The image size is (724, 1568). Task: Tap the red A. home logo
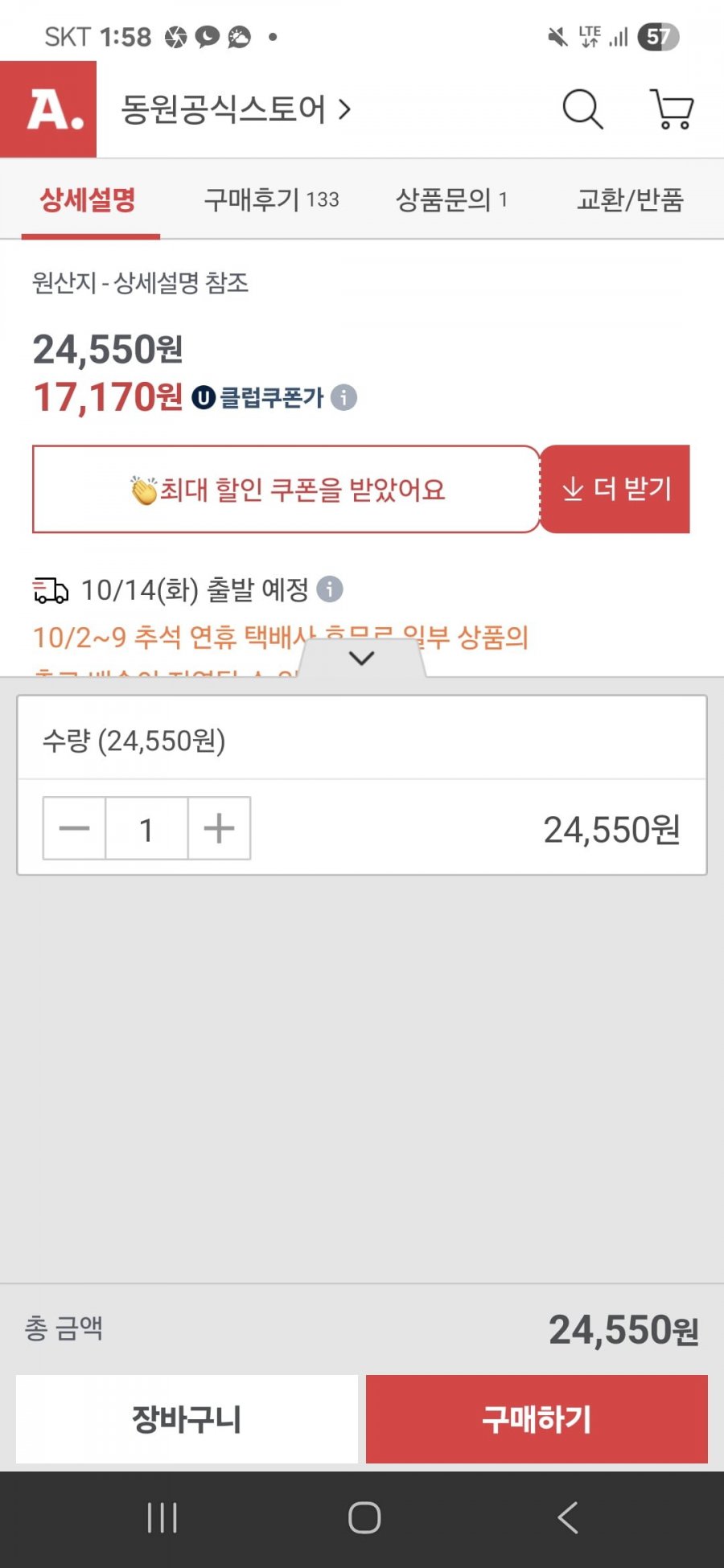[x=48, y=109]
